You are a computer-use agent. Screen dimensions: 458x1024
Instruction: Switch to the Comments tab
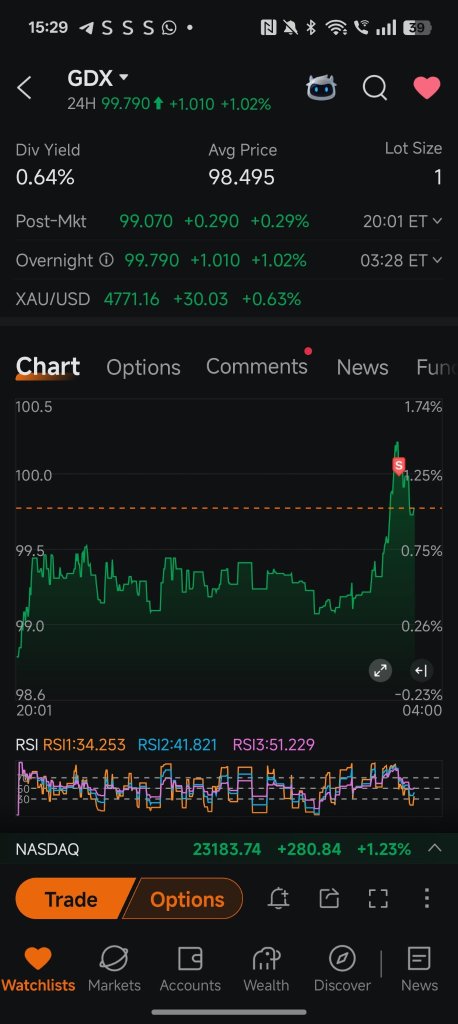(257, 366)
